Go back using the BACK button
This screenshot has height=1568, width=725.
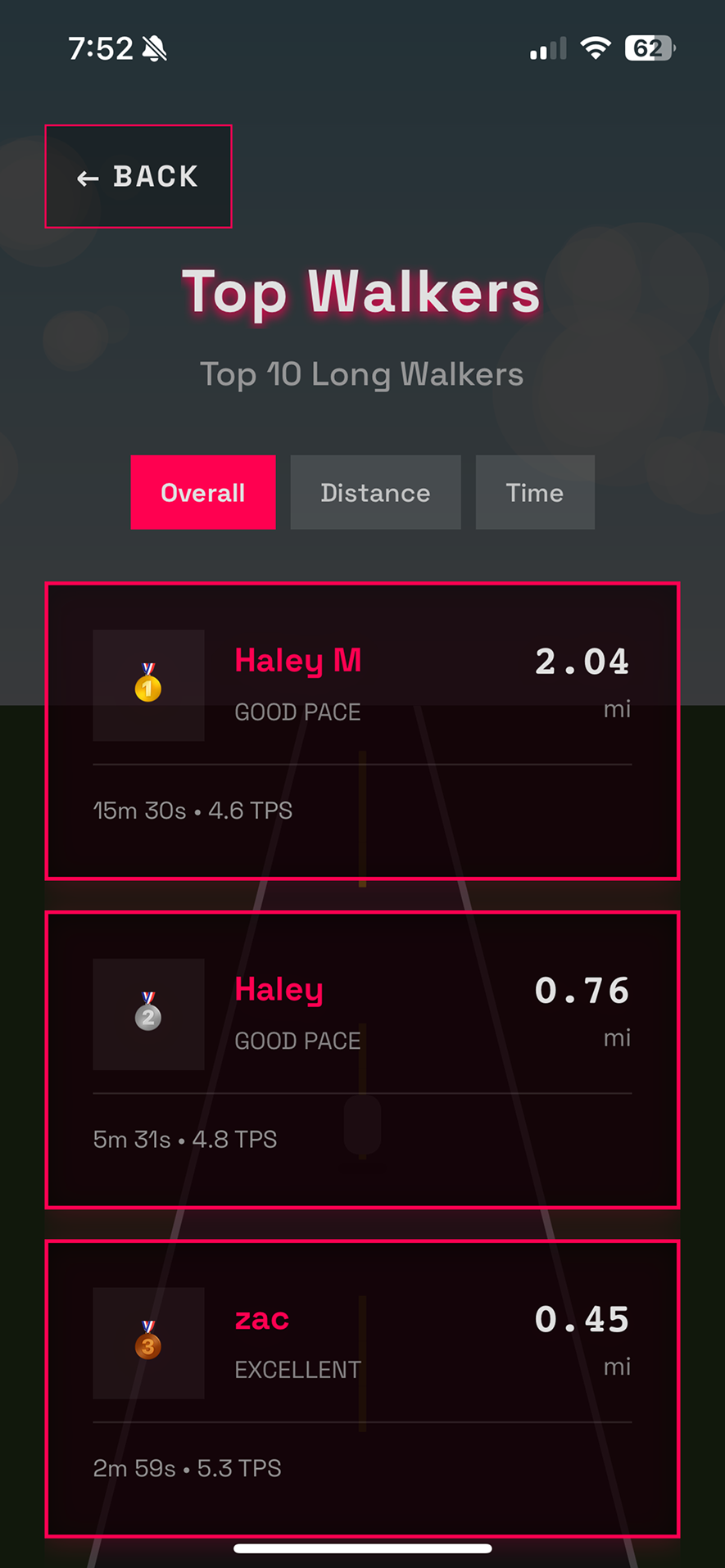click(138, 176)
